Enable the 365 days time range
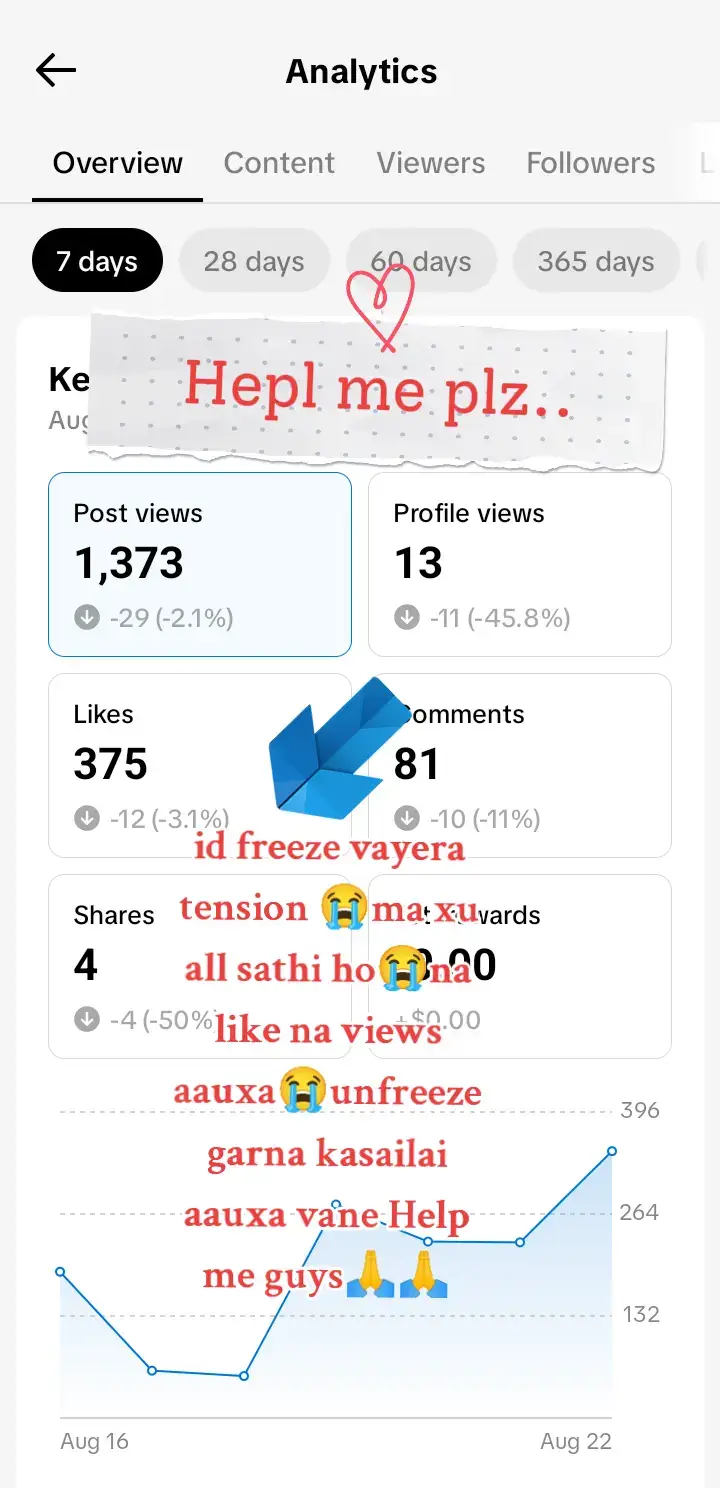The width and height of the screenshot is (720, 1488). click(x=596, y=261)
